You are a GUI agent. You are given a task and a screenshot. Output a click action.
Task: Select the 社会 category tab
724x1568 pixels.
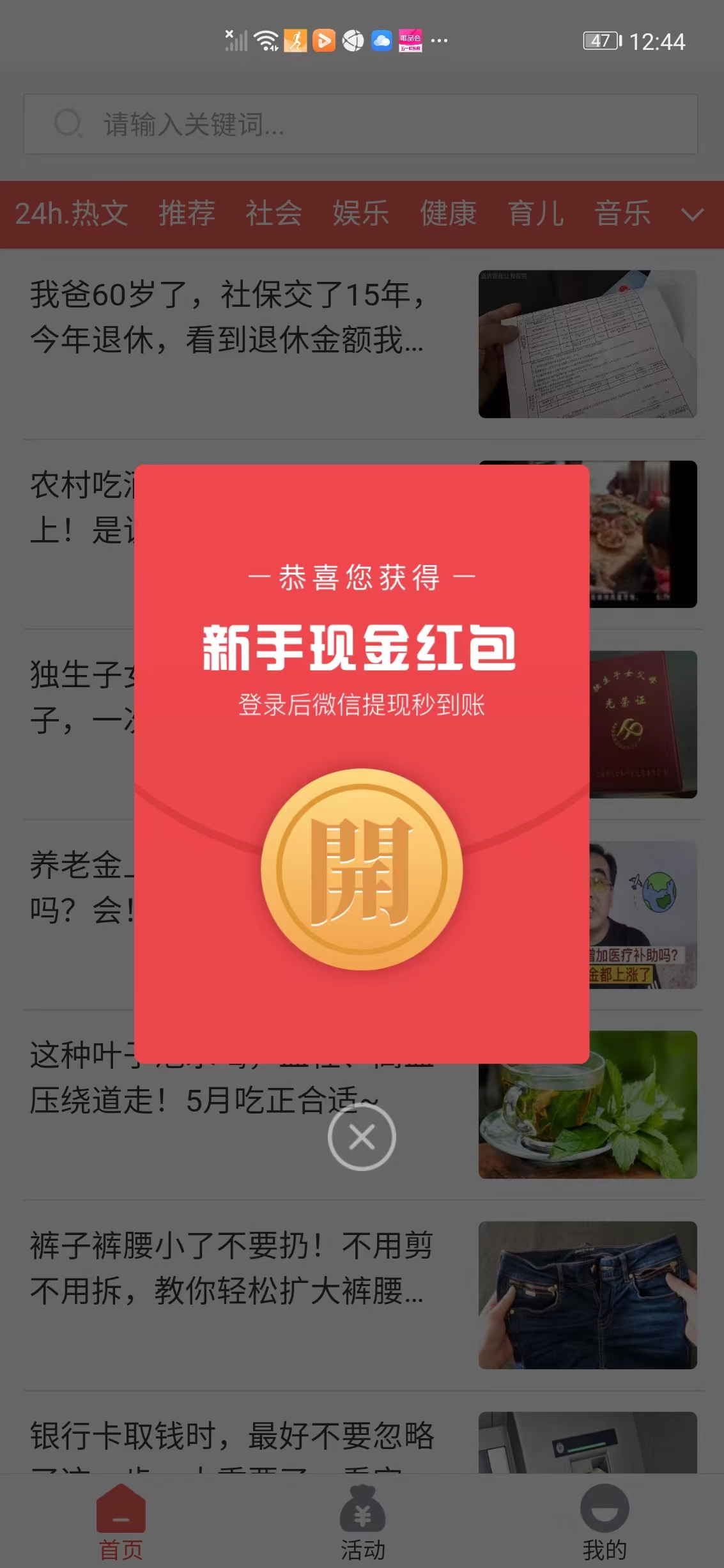(x=273, y=213)
